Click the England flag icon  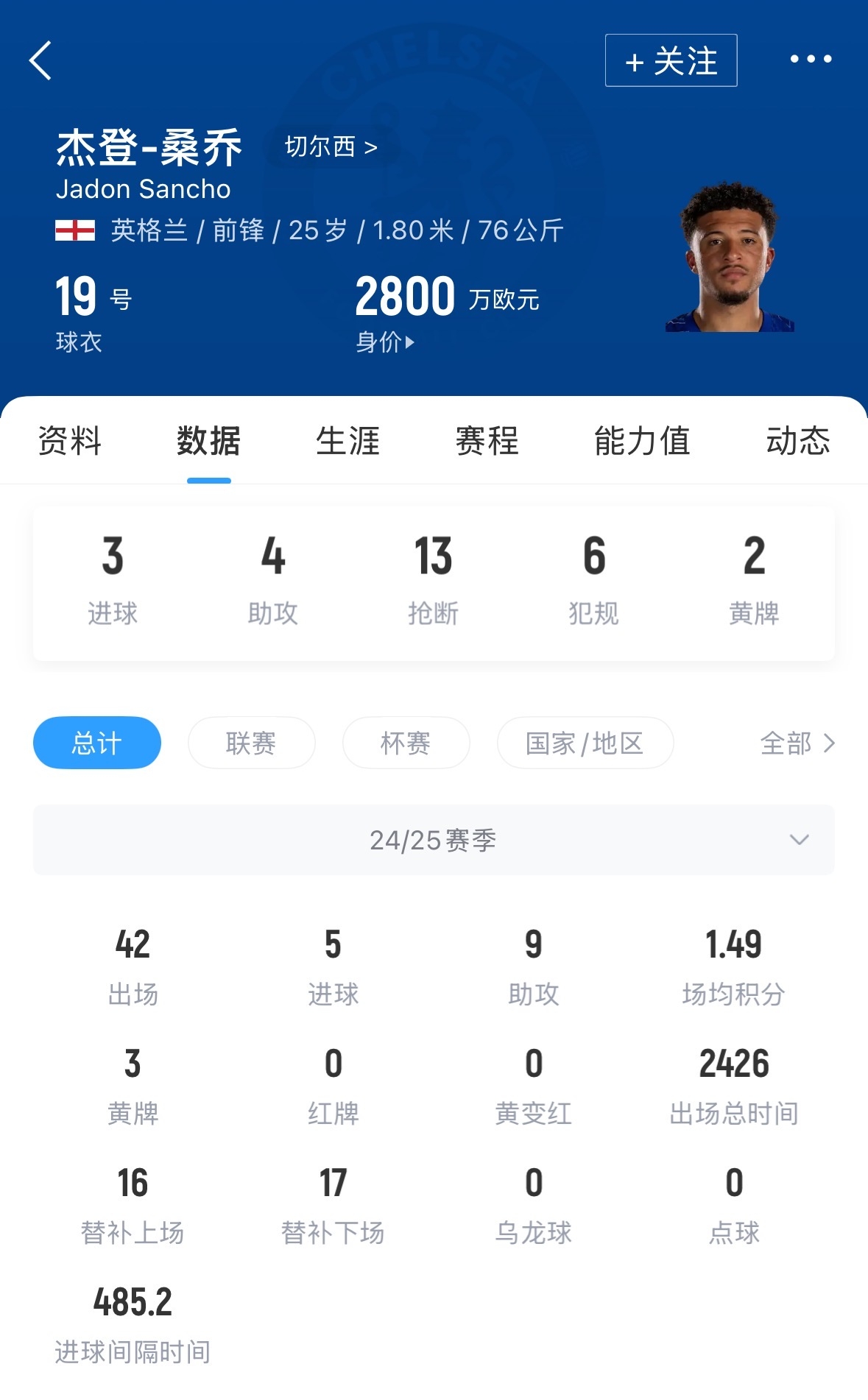pyautogui.click(x=74, y=230)
